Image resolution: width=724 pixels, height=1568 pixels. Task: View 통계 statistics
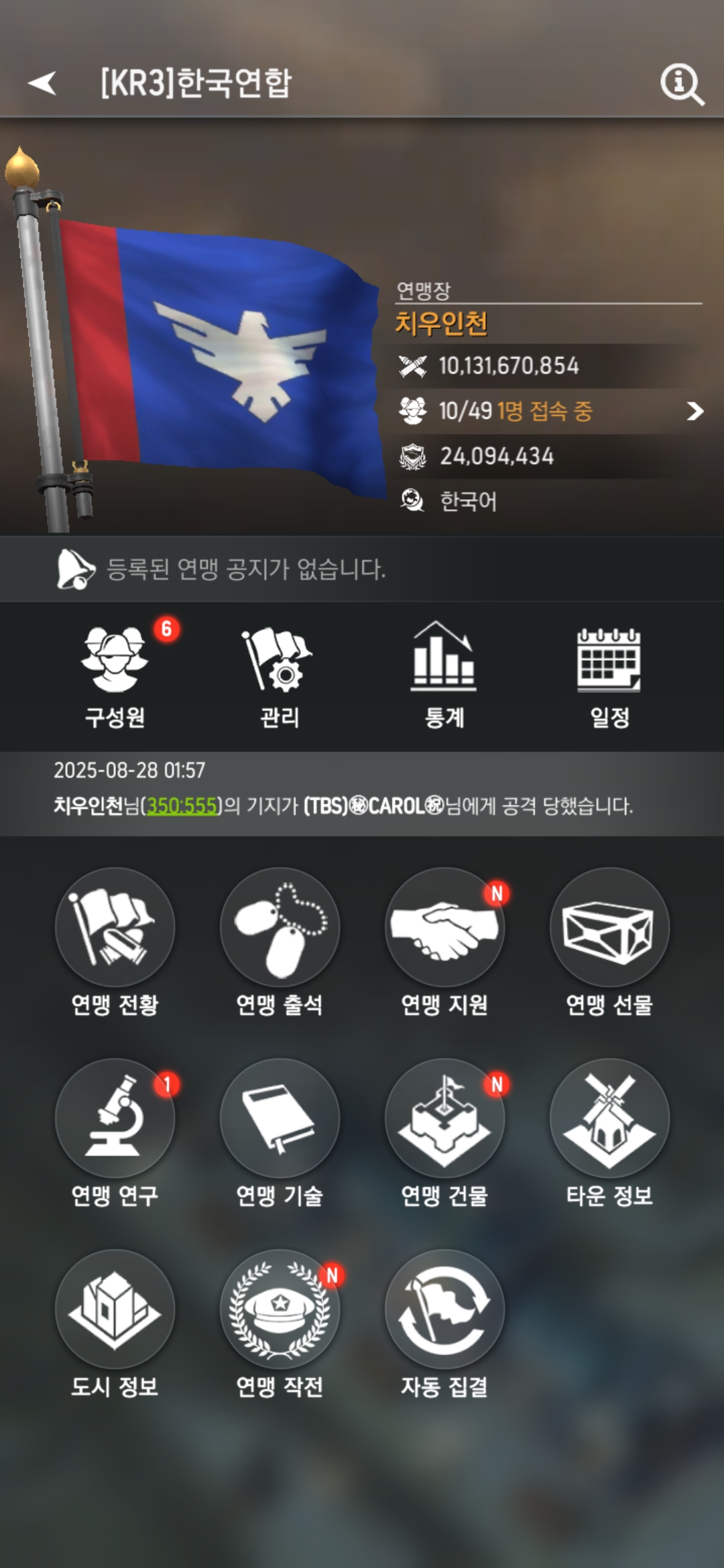pyautogui.click(x=444, y=675)
